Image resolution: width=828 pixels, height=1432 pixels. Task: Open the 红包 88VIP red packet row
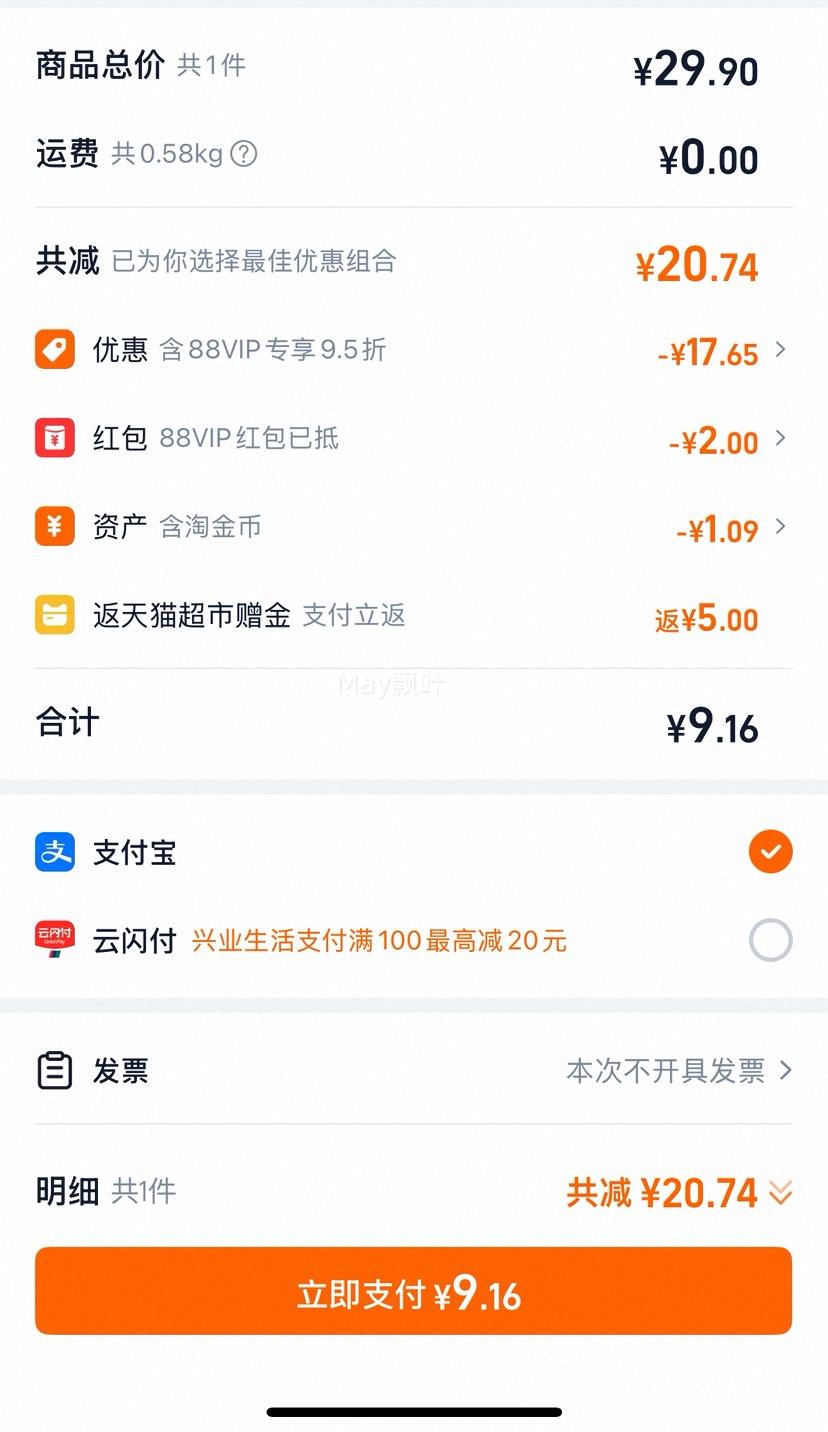point(414,439)
